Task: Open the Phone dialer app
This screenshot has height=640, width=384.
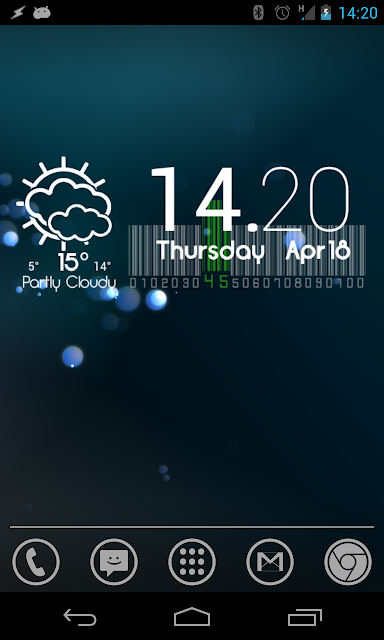Action: click(36, 562)
